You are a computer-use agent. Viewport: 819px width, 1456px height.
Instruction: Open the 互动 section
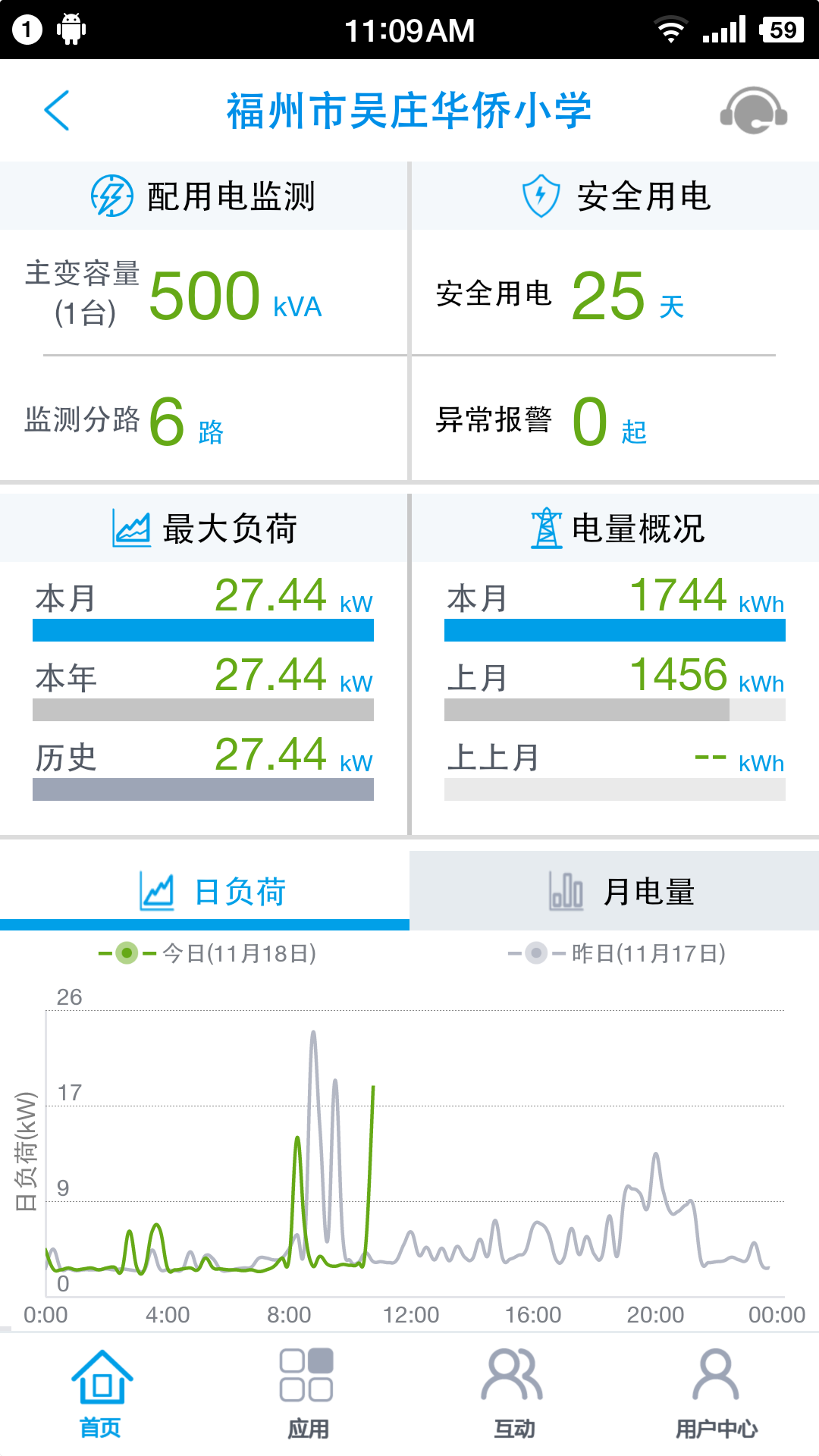pos(512,1378)
